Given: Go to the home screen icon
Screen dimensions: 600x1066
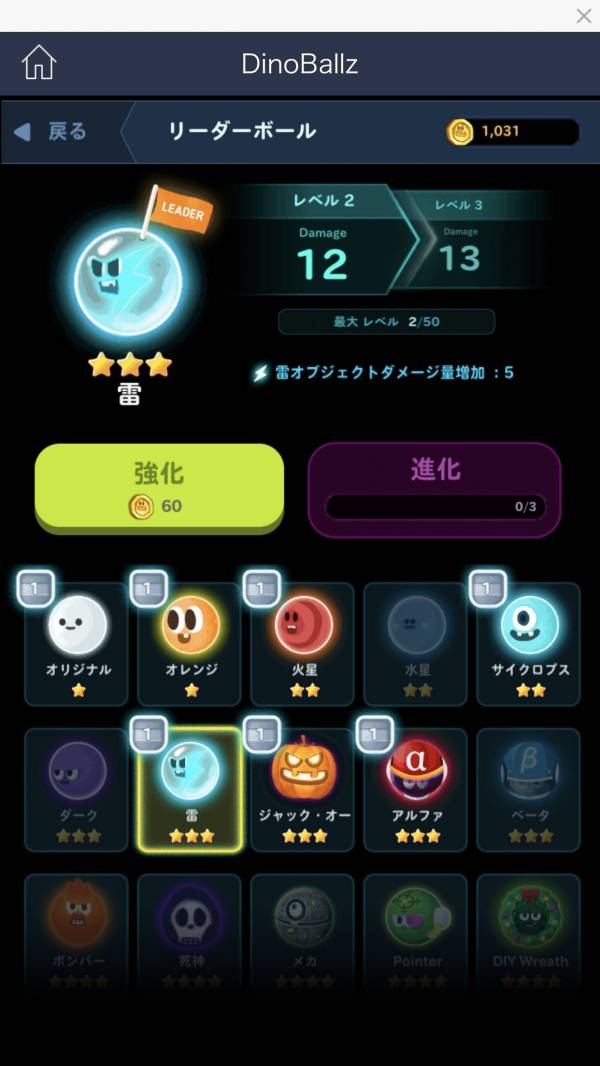Looking at the screenshot, I should 39,64.
